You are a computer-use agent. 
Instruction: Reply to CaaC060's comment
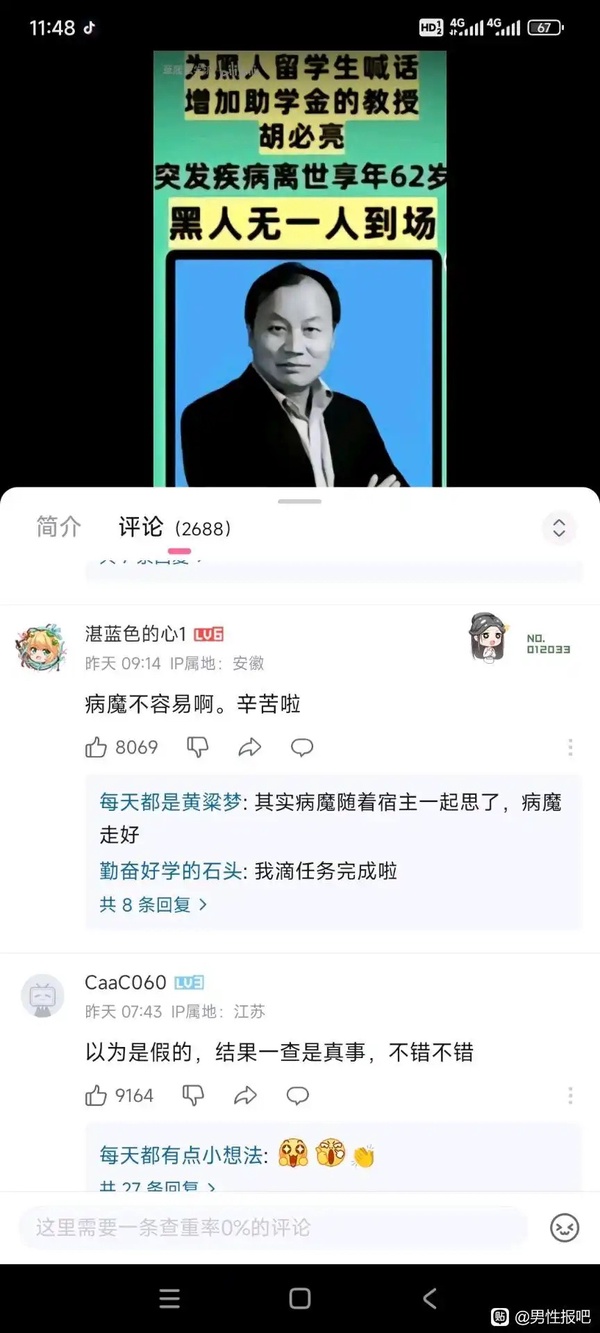298,1096
